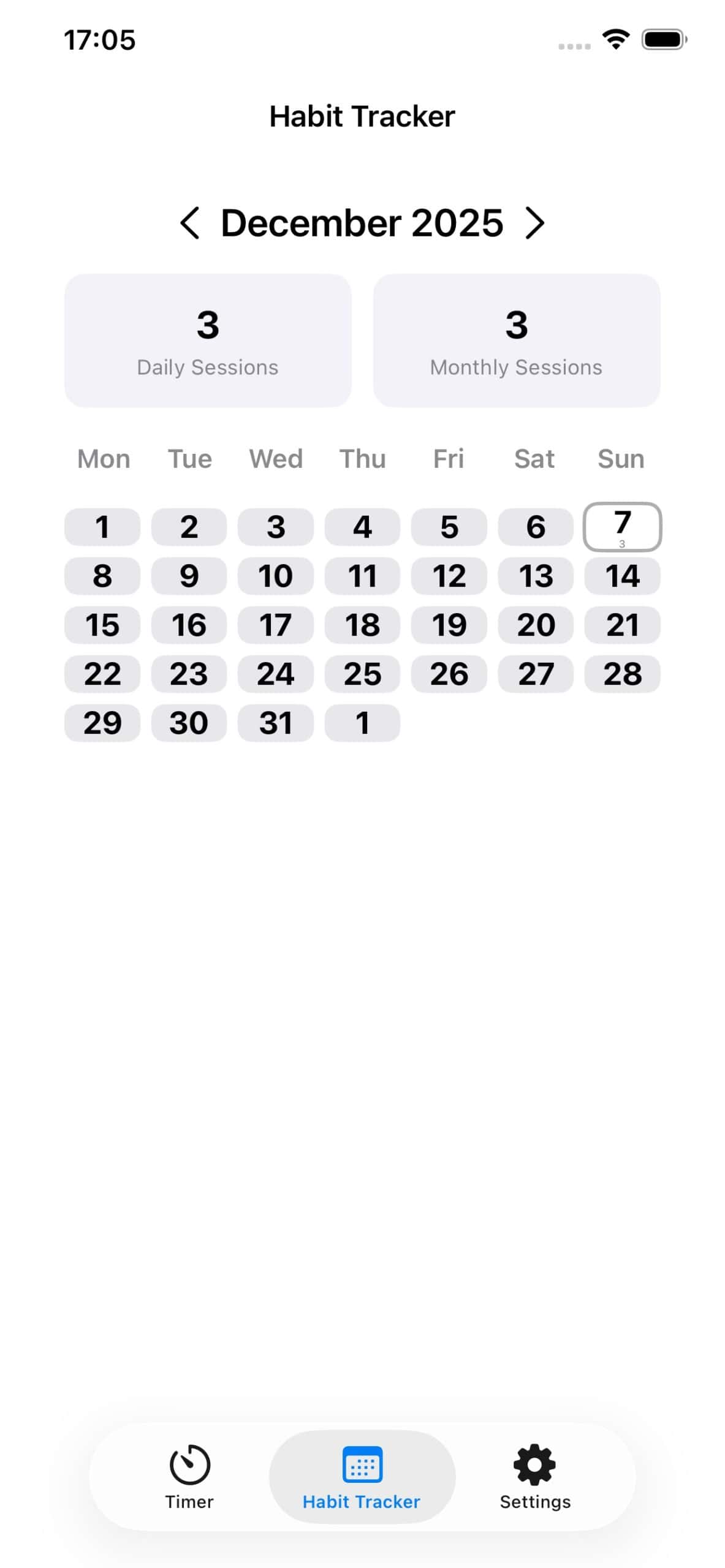Advance to next month with right chevron
Screen dimensions: 725x1568
pyautogui.click(x=534, y=224)
